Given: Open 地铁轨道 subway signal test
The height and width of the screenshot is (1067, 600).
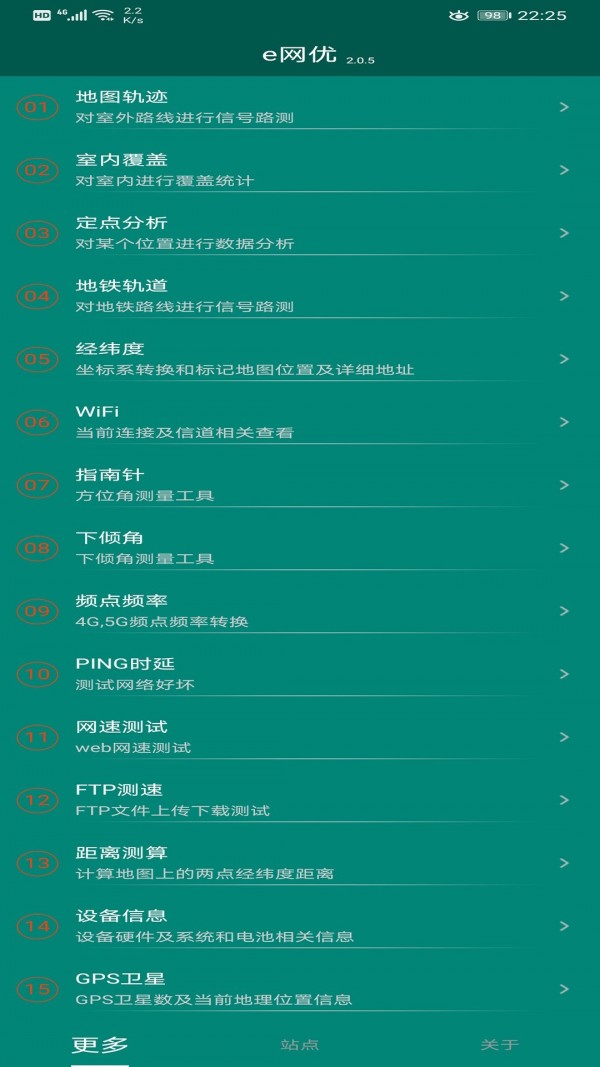Looking at the screenshot, I should 300,296.
